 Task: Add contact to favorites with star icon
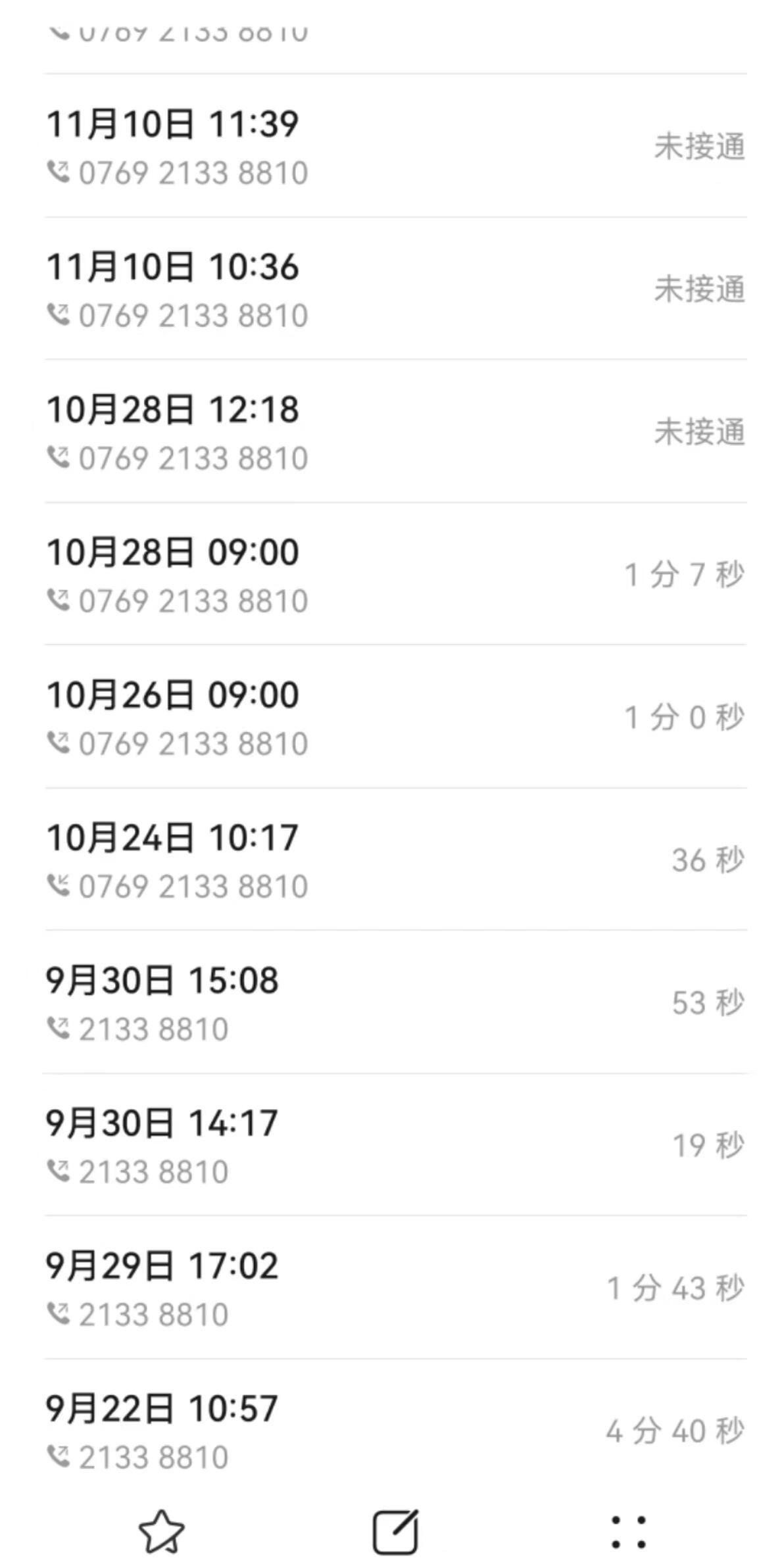[x=162, y=1532]
